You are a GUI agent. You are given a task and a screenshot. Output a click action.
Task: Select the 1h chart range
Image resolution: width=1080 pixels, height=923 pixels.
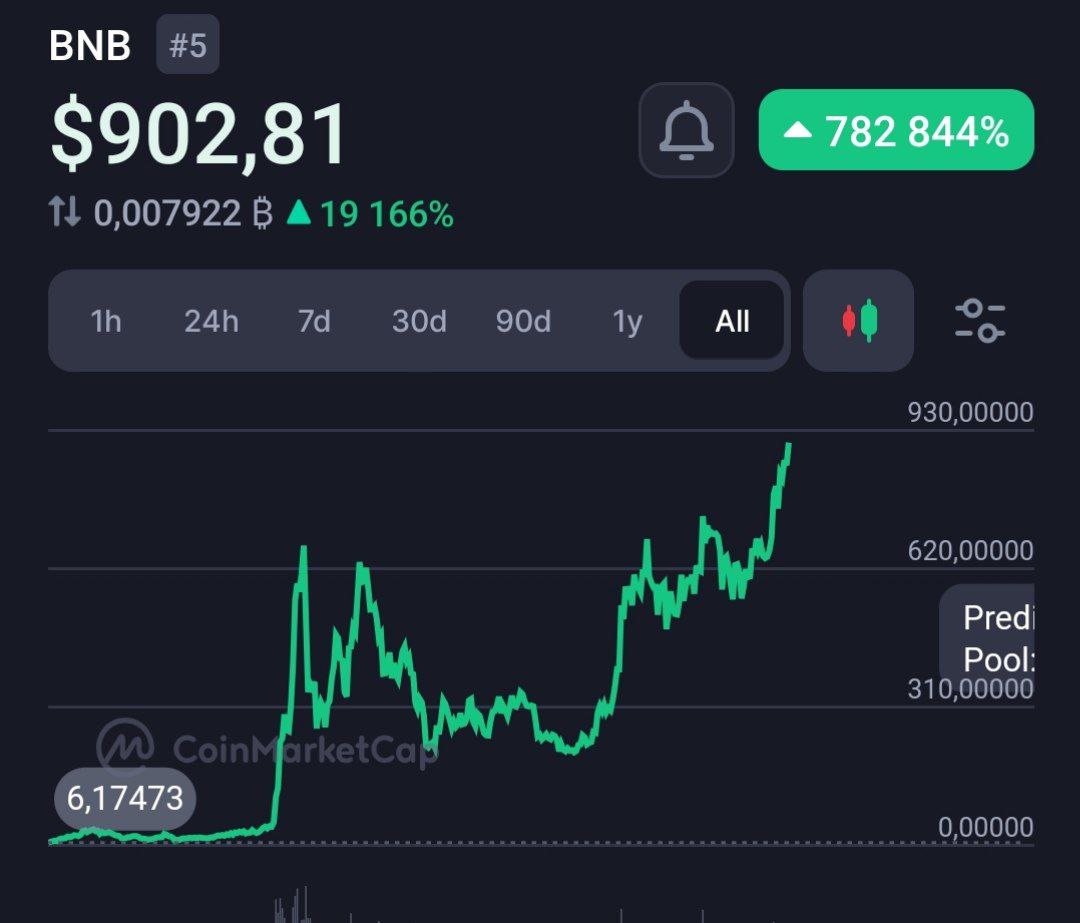pyautogui.click(x=106, y=321)
